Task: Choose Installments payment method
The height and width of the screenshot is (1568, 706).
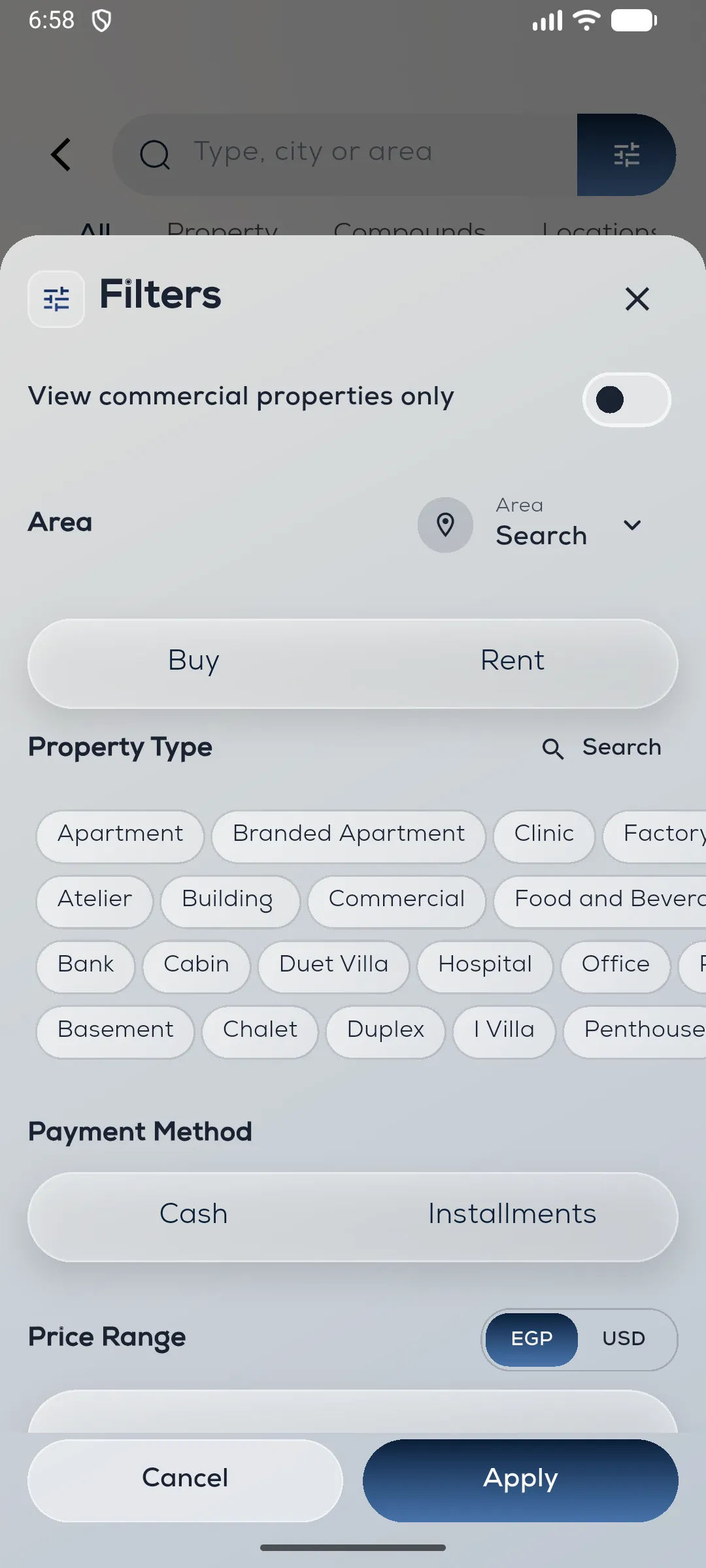Action: 512,1215
